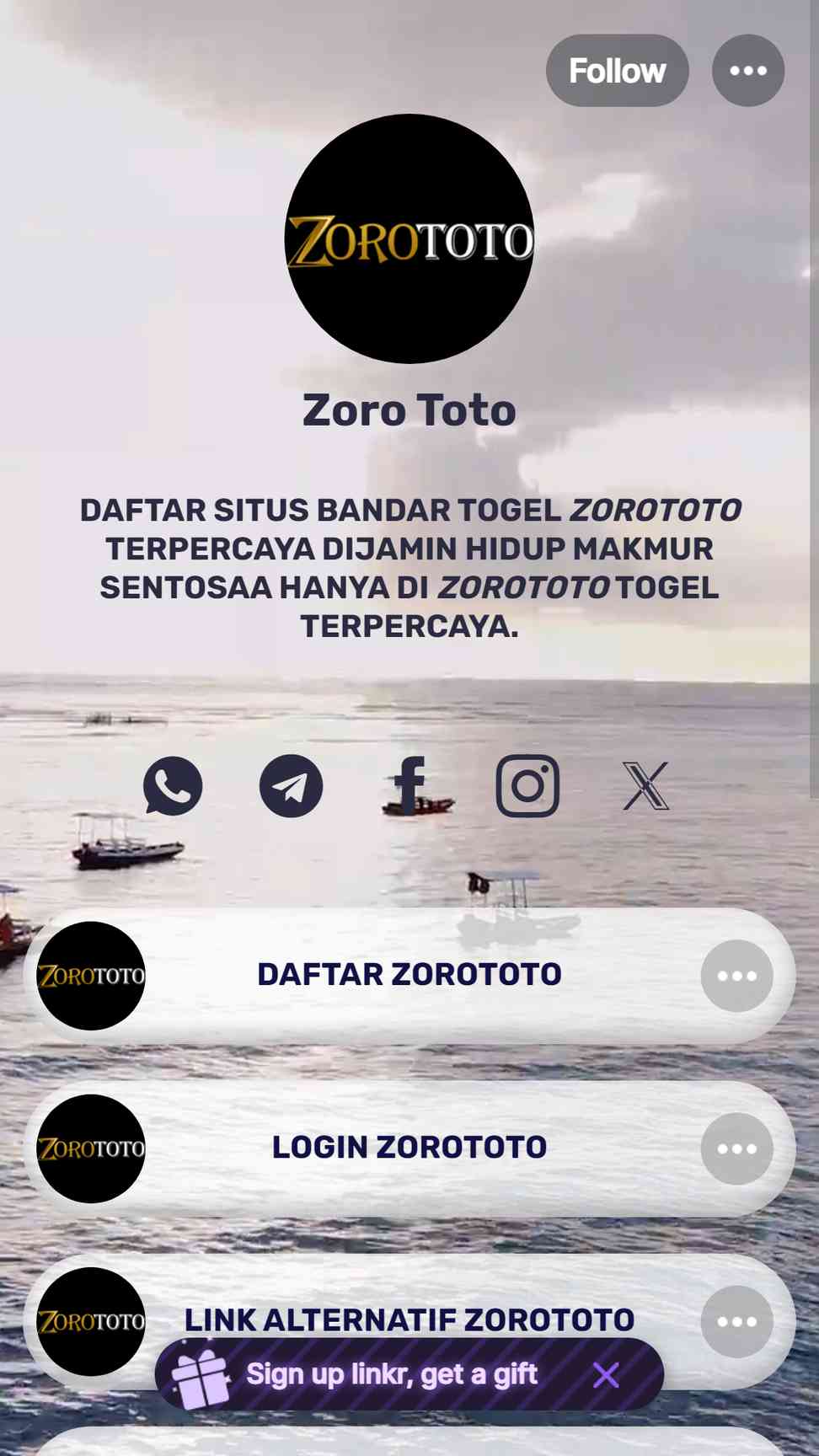Open the WhatsApp contact icon
This screenshot has height=1456, width=819.
(x=173, y=786)
